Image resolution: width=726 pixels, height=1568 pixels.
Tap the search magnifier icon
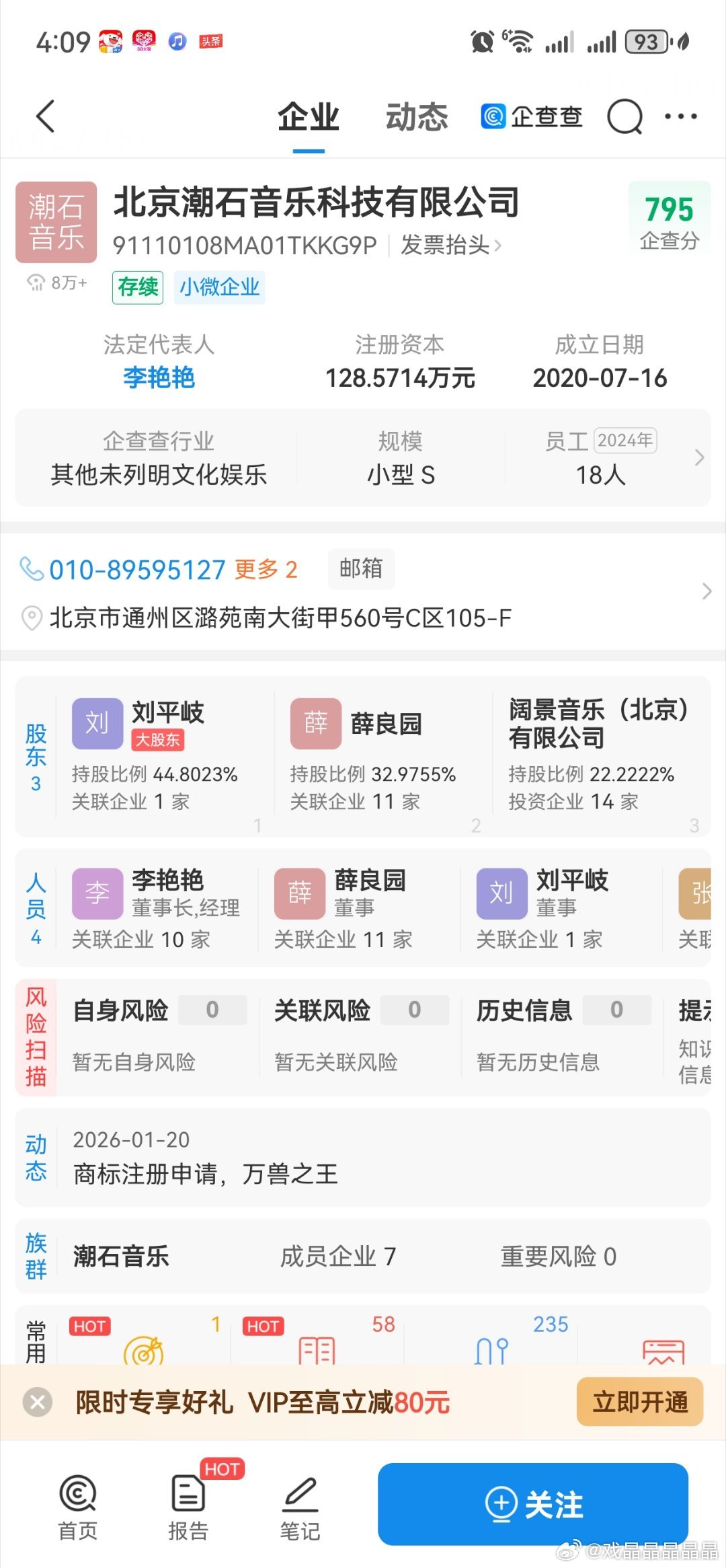coord(624,116)
